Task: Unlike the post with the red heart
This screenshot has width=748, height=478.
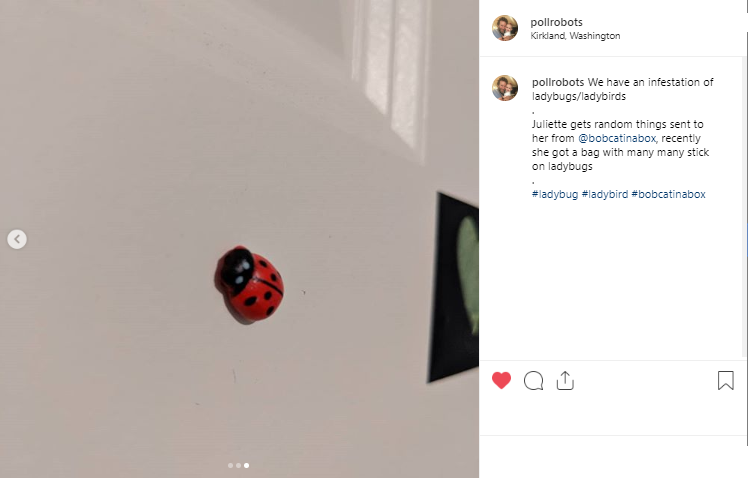Action: pos(502,380)
